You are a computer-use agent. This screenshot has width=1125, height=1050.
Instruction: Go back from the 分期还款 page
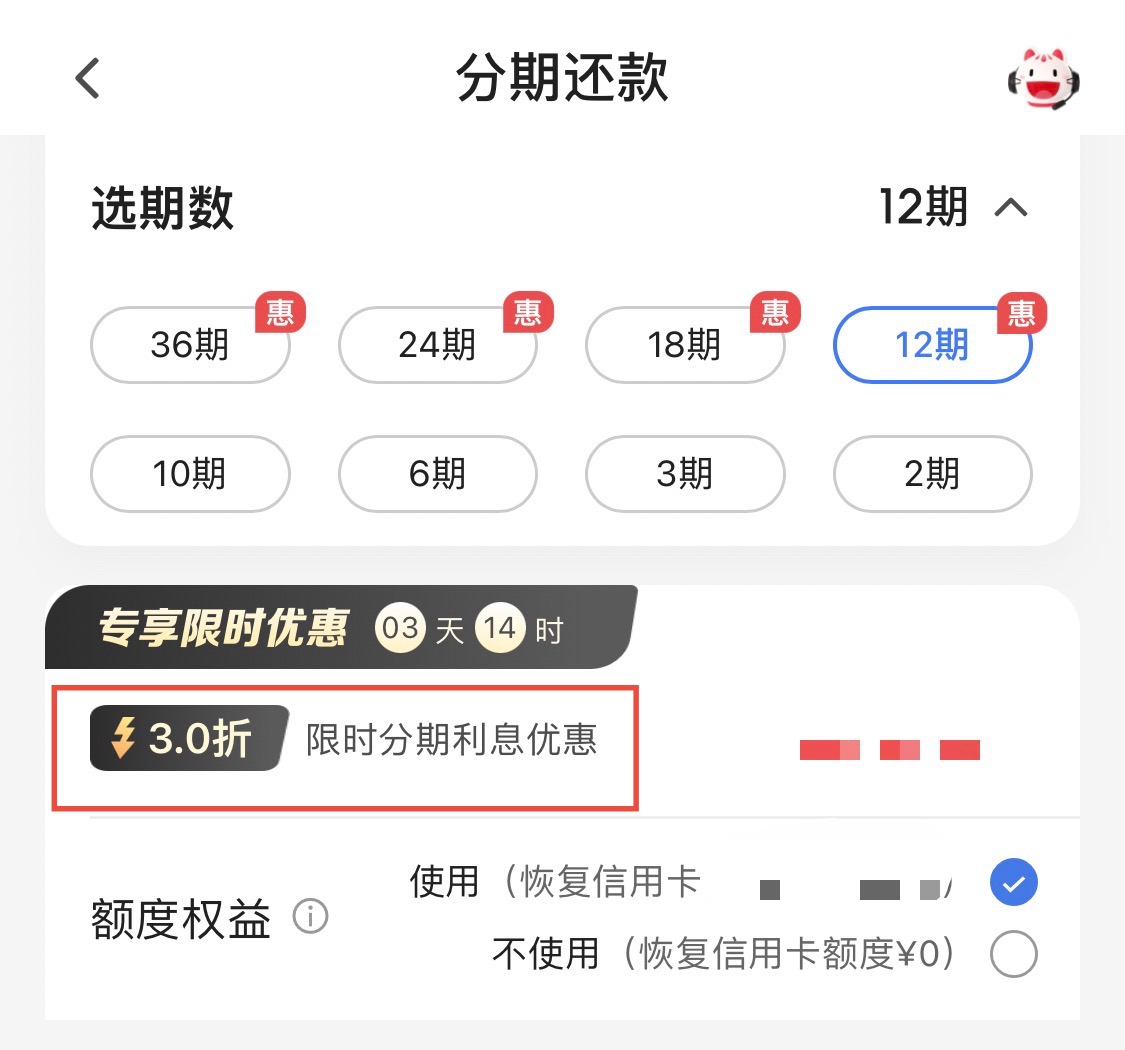click(x=88, y=78)
